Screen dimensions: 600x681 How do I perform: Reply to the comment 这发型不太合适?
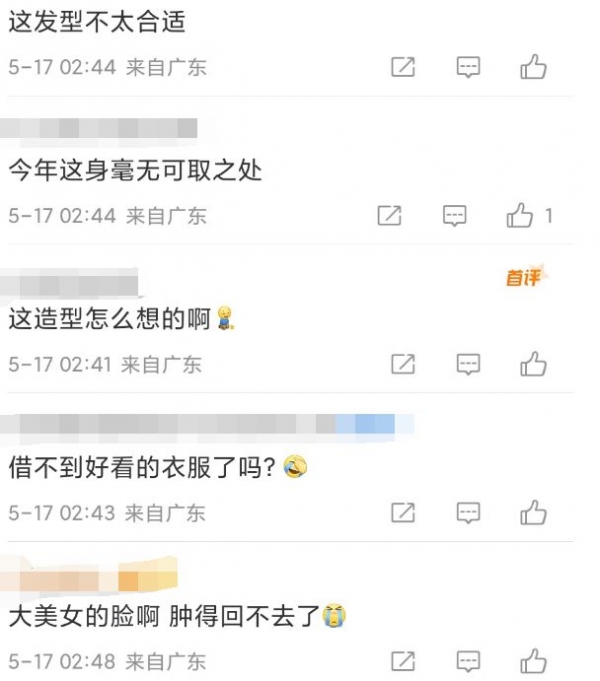coord(468,67)
